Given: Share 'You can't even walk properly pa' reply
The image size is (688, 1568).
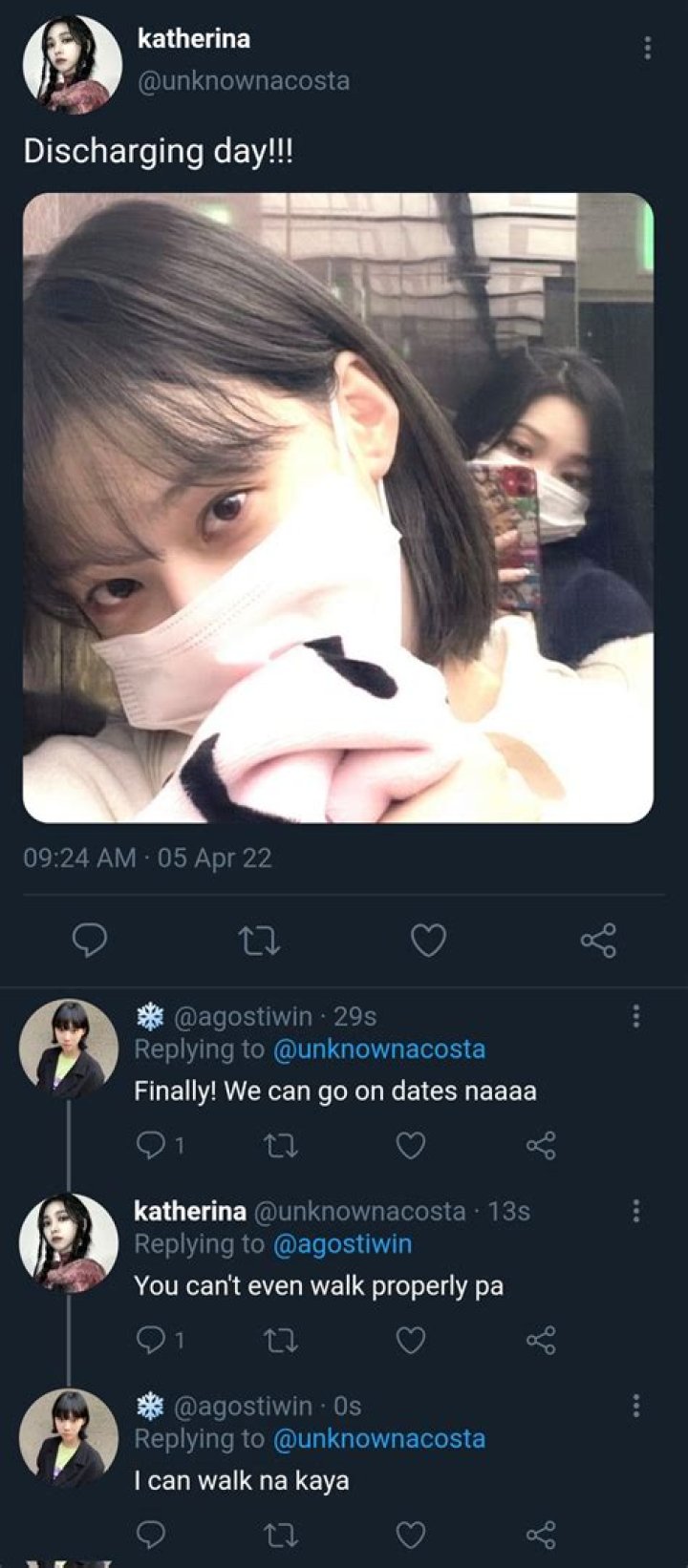Looking at the screenshot, I should [x=541, y=1340].
